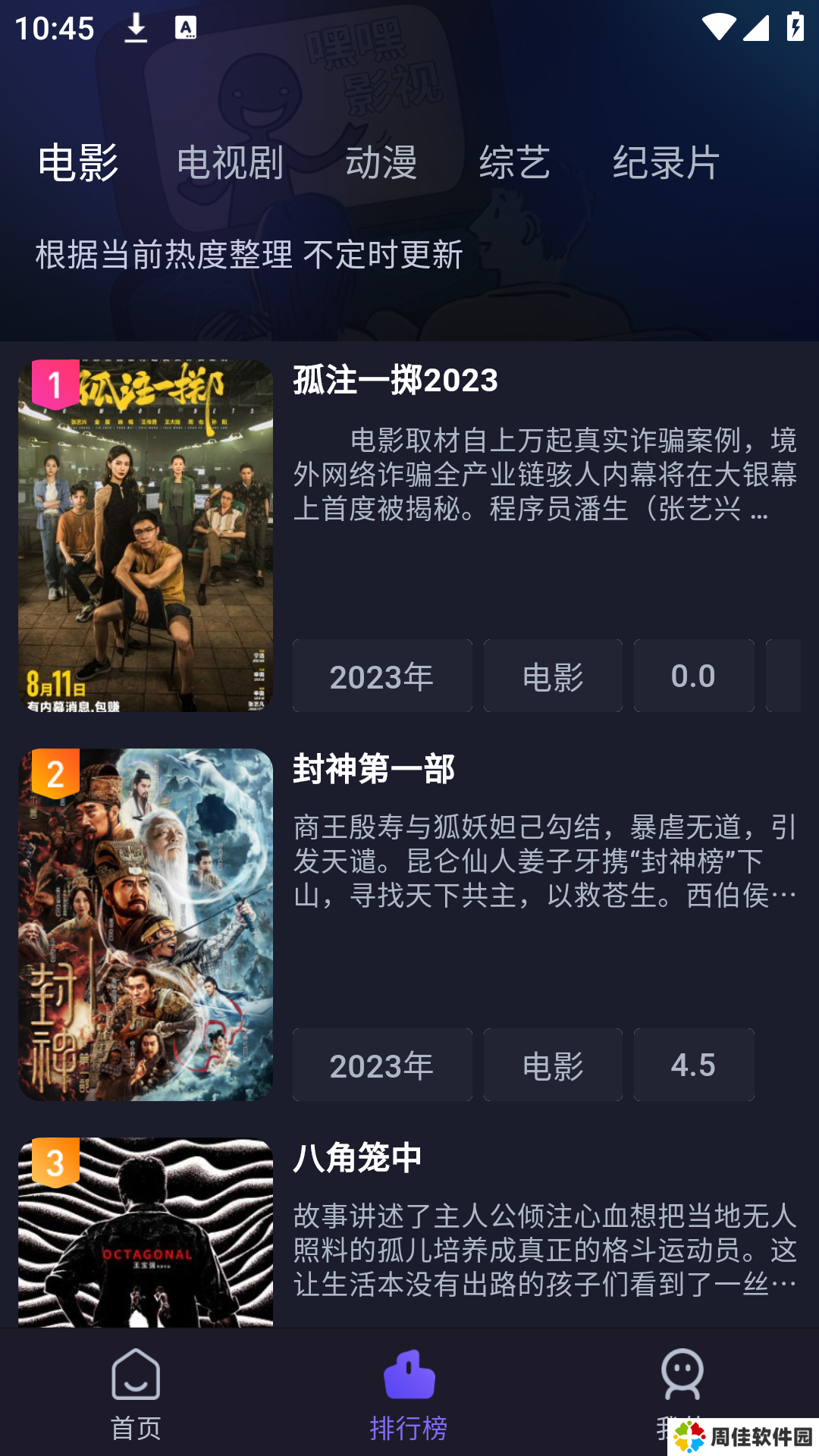
Task: Tap the 电影 tab
Action: 78,163
